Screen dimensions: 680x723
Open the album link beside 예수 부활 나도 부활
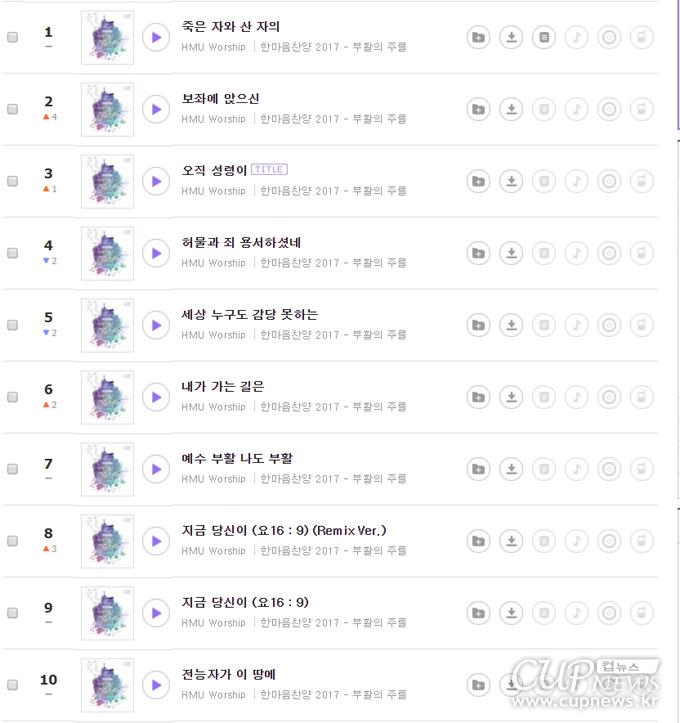[x=333, y=479]
